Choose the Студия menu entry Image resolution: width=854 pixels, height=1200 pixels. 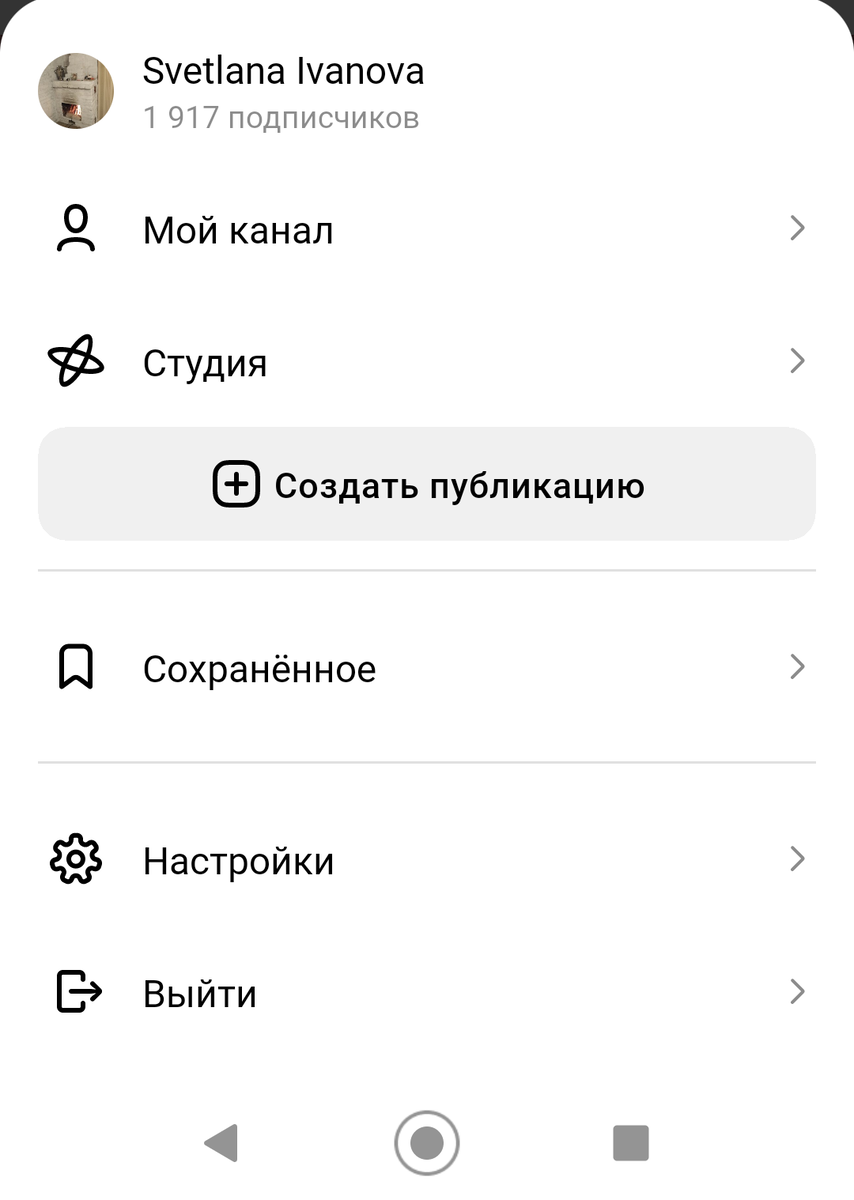(206, 362)
